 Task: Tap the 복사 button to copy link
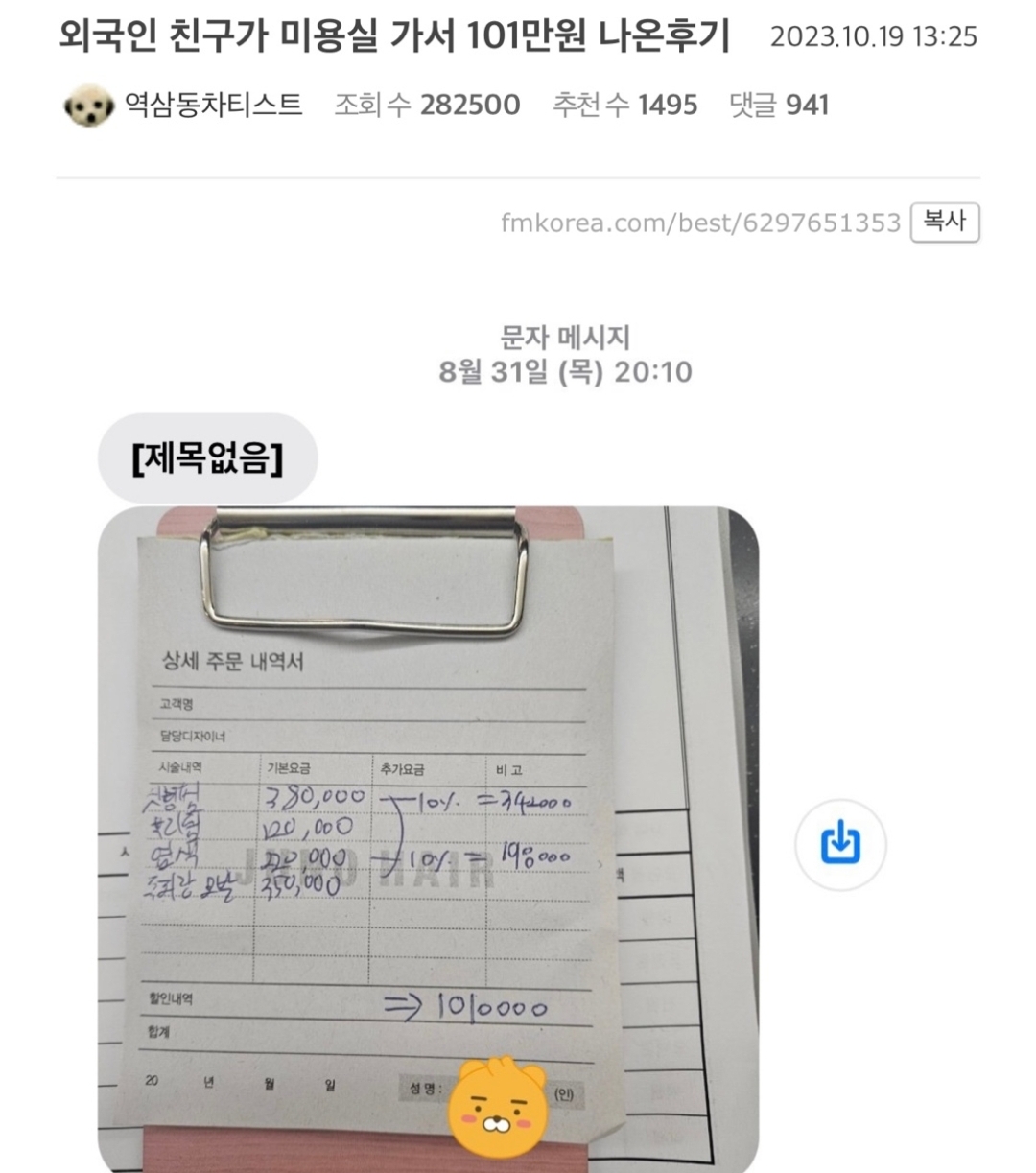(944, 223)
